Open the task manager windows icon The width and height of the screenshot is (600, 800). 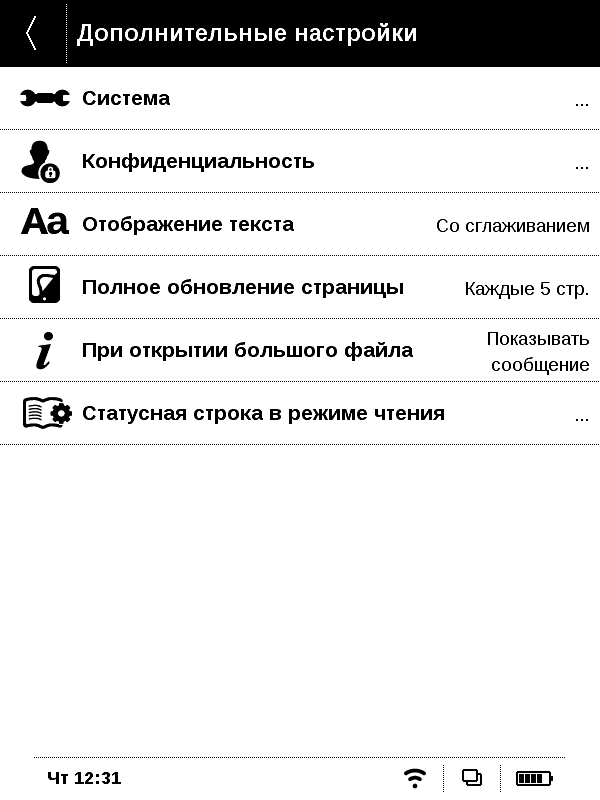coord(472,777)
